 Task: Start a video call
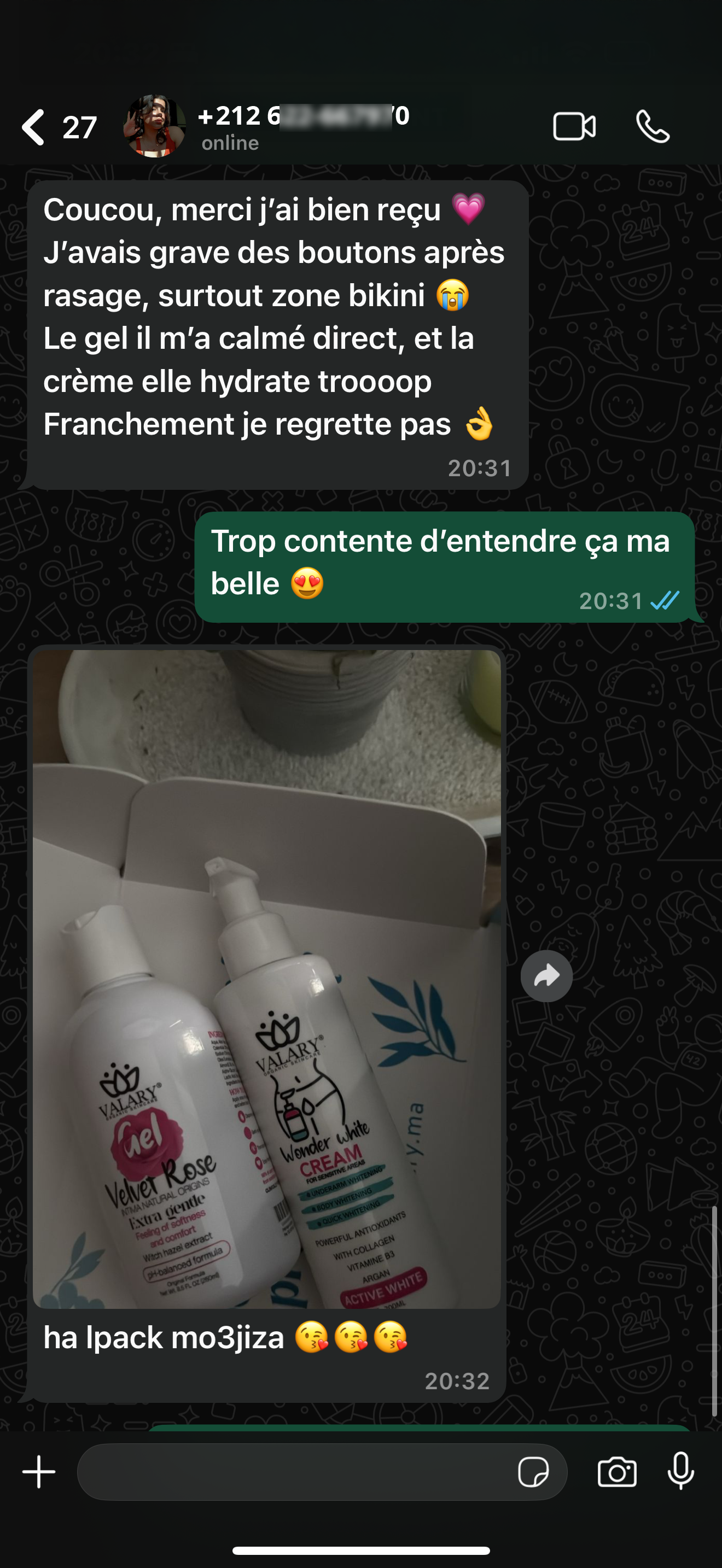pos(573,127)
